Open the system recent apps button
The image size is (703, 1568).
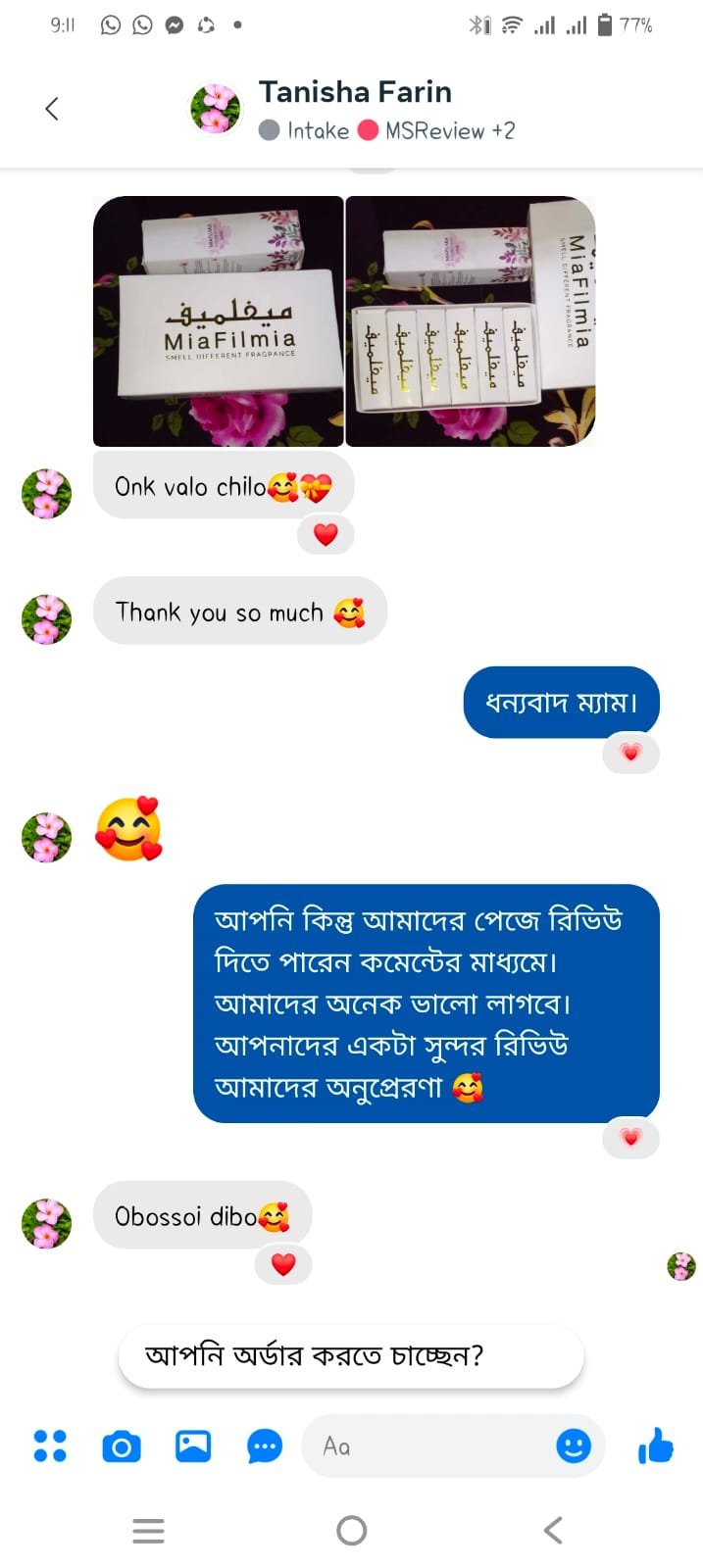(148, 1531)
